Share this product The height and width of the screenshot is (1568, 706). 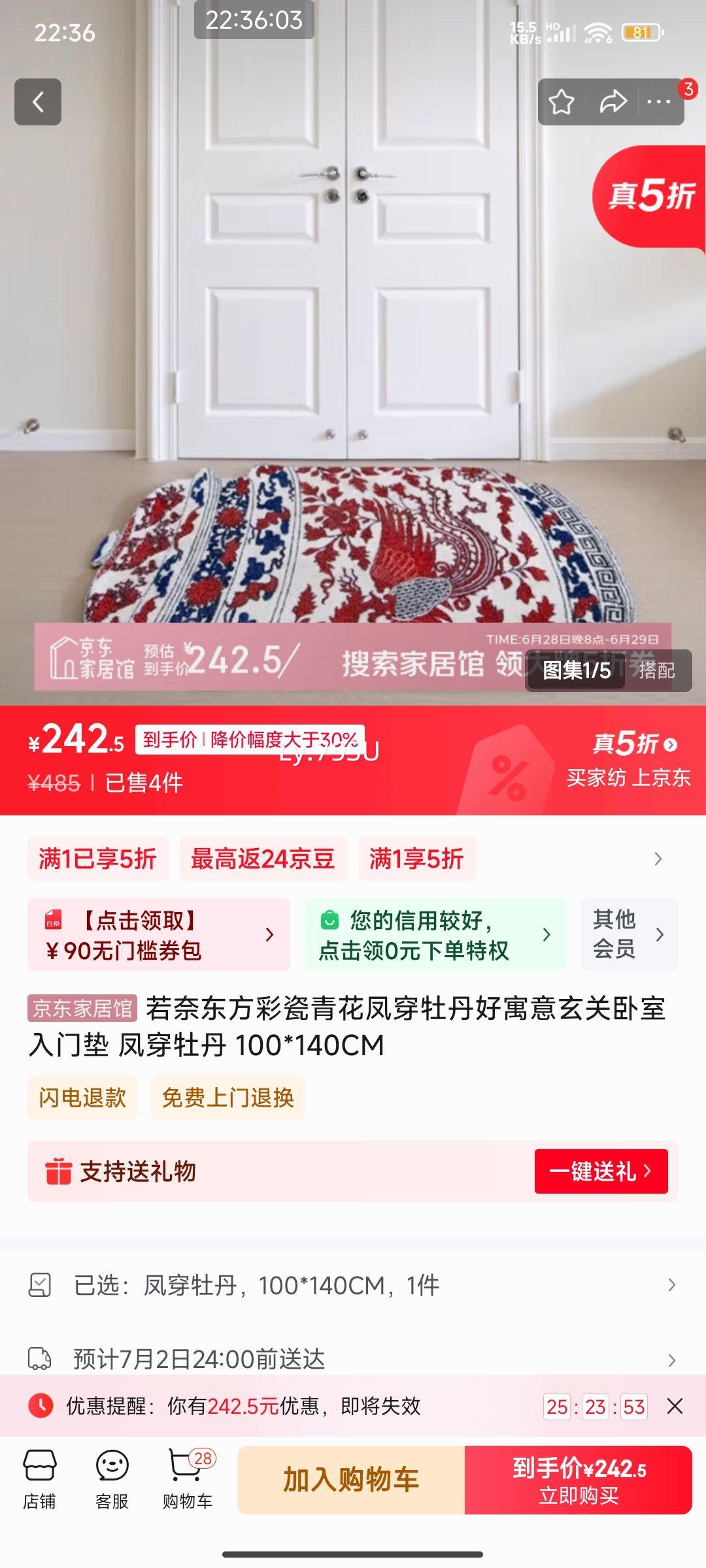click(613, 102)
